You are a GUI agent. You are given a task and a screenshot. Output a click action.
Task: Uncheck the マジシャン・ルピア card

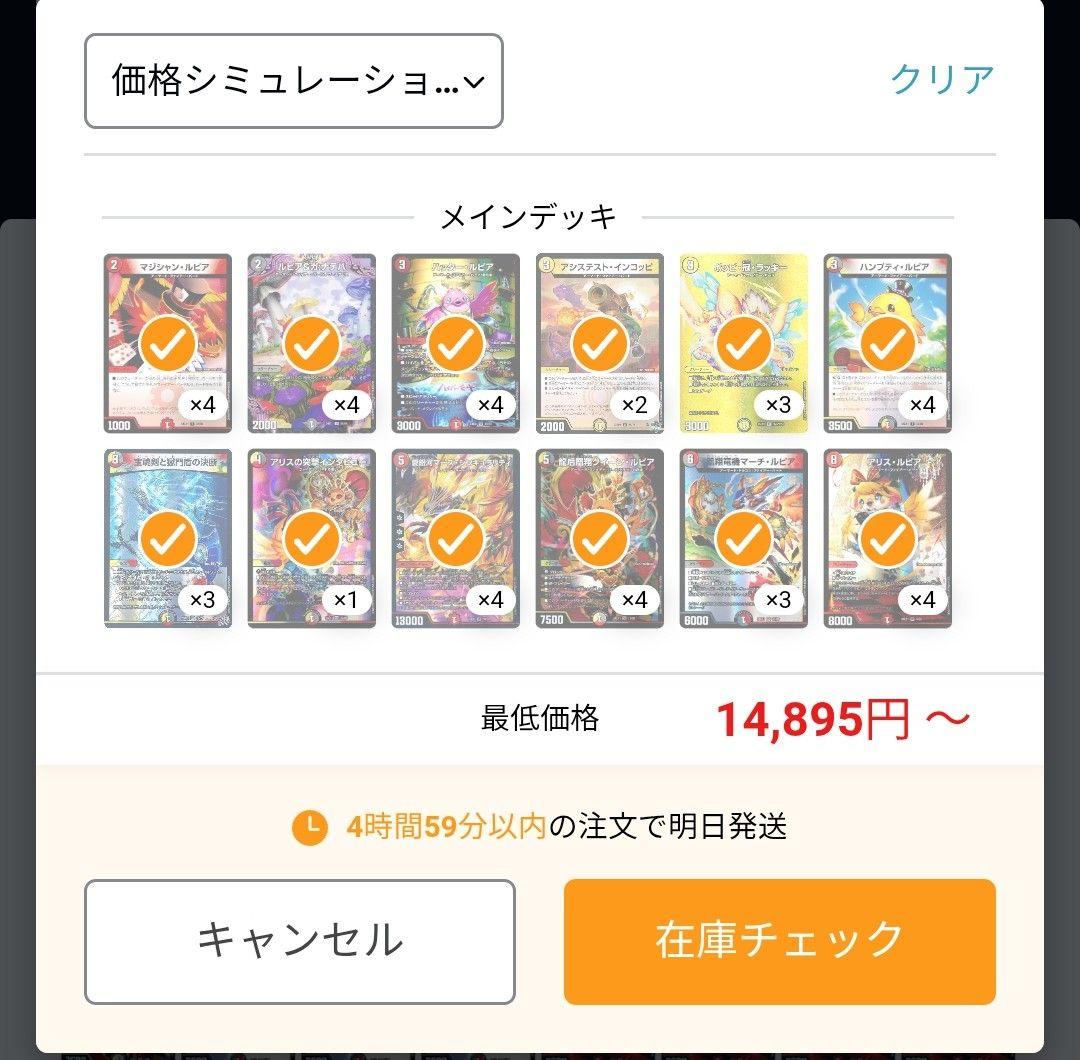pyautogui.click(x=167, y=343)
